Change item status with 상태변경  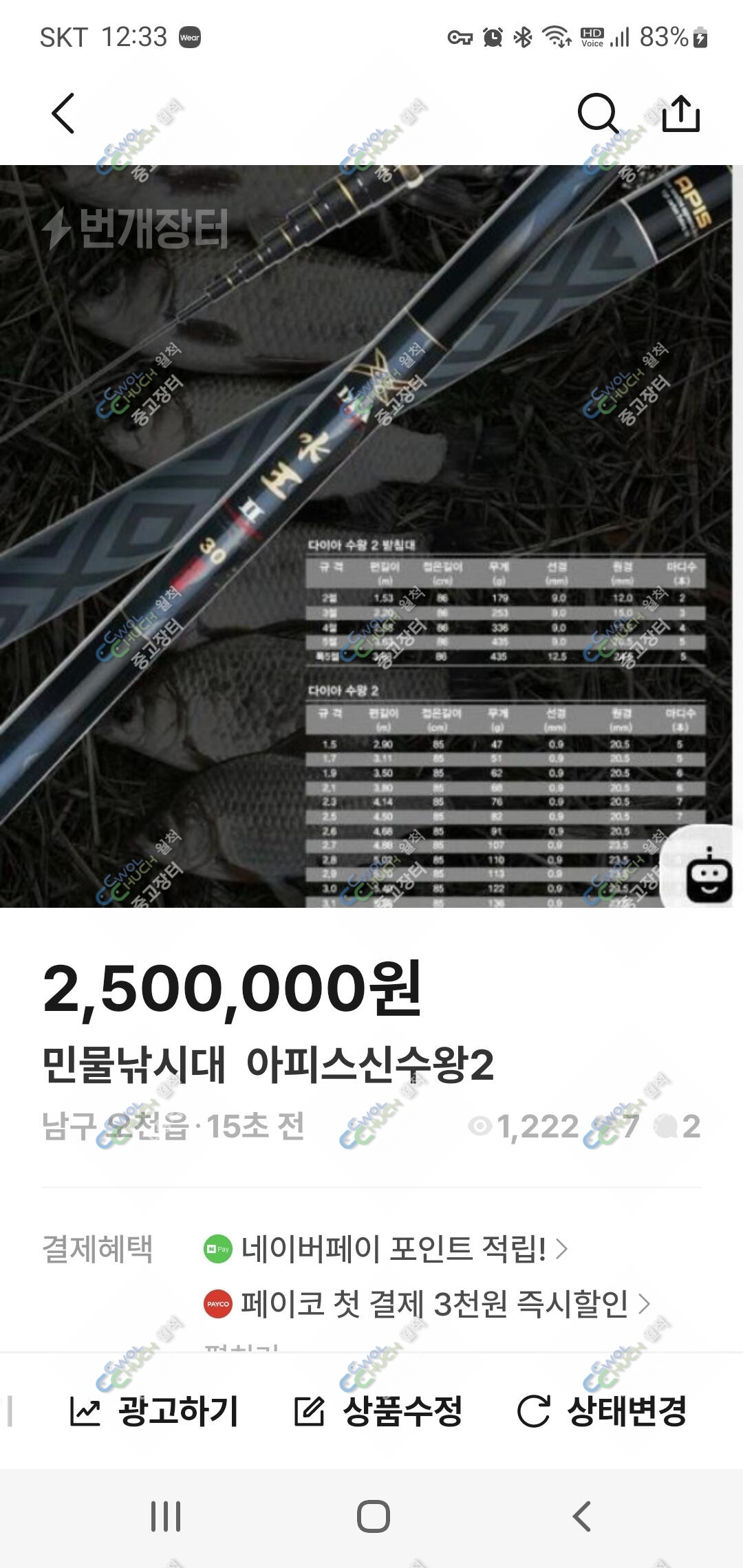(x=602, y=1412)
